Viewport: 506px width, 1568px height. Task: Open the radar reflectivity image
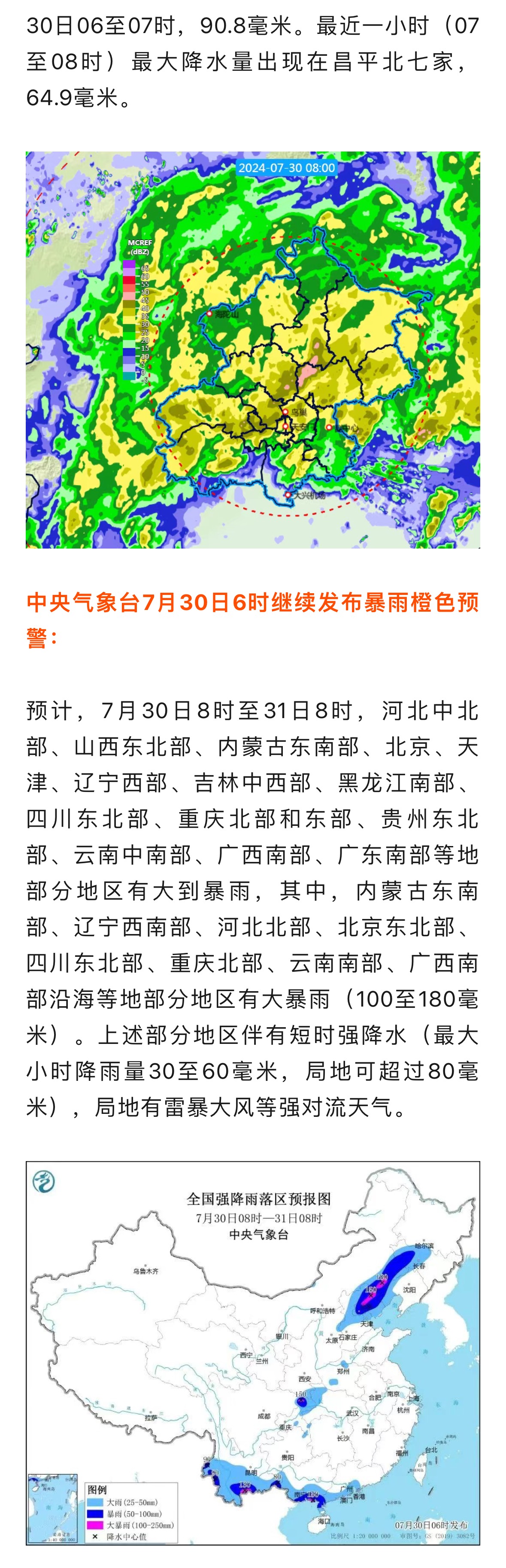(x=253, y=350)
